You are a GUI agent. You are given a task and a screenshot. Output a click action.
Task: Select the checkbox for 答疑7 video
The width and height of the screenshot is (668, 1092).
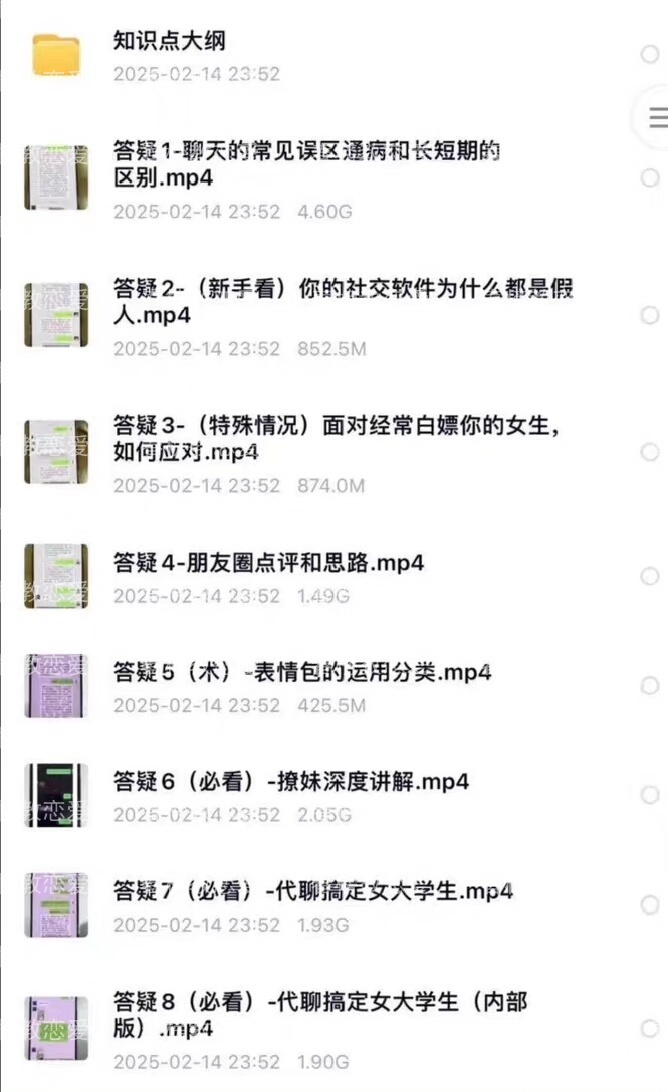[x=650, y=905]
